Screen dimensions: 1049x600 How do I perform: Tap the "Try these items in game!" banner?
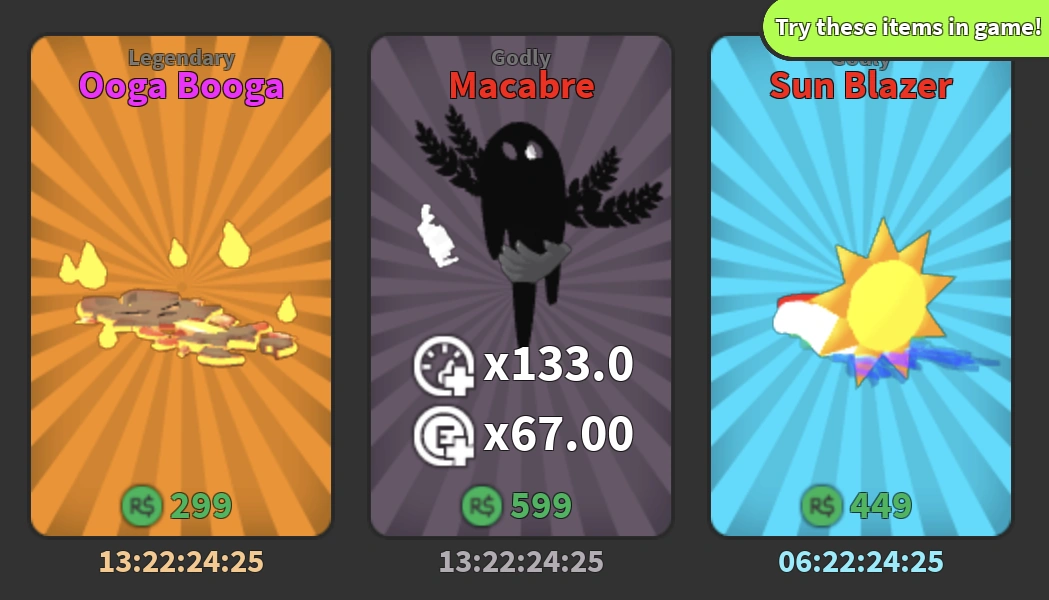[x=907, y=28]
